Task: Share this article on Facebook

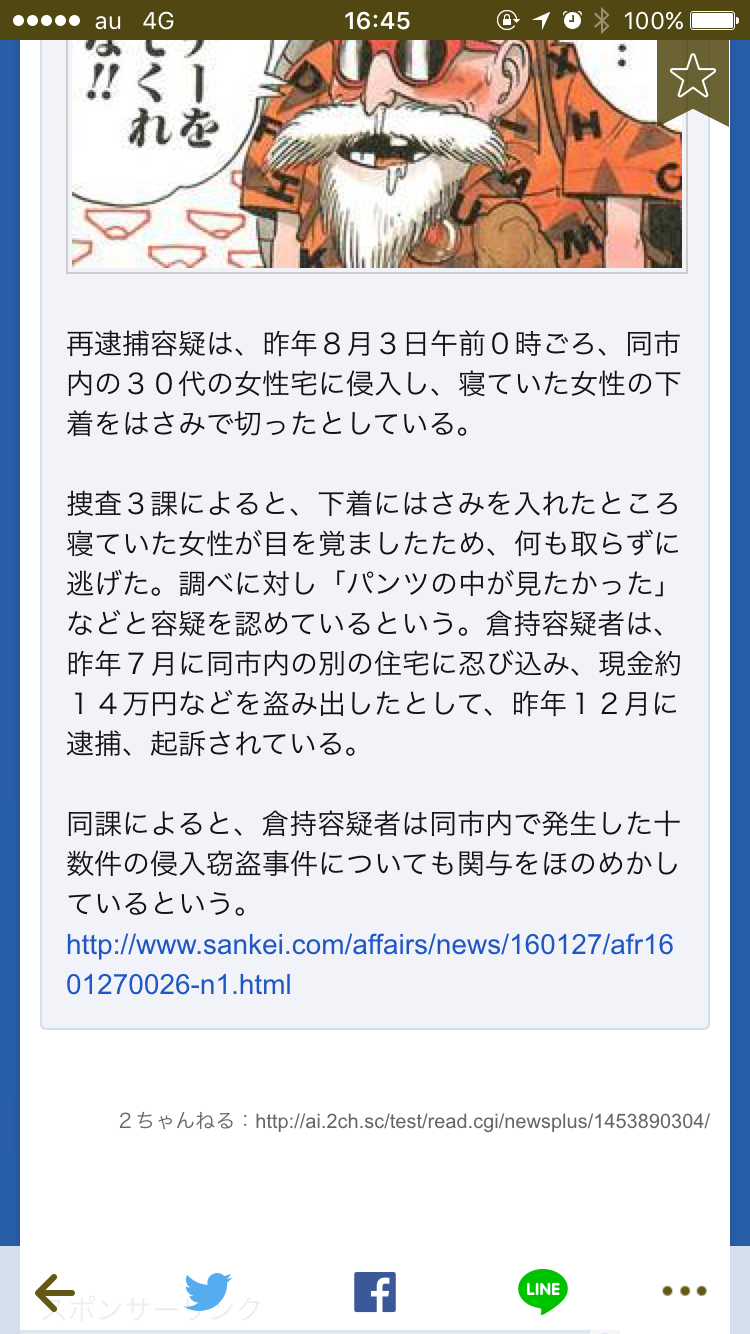Action: point(375,1291)
